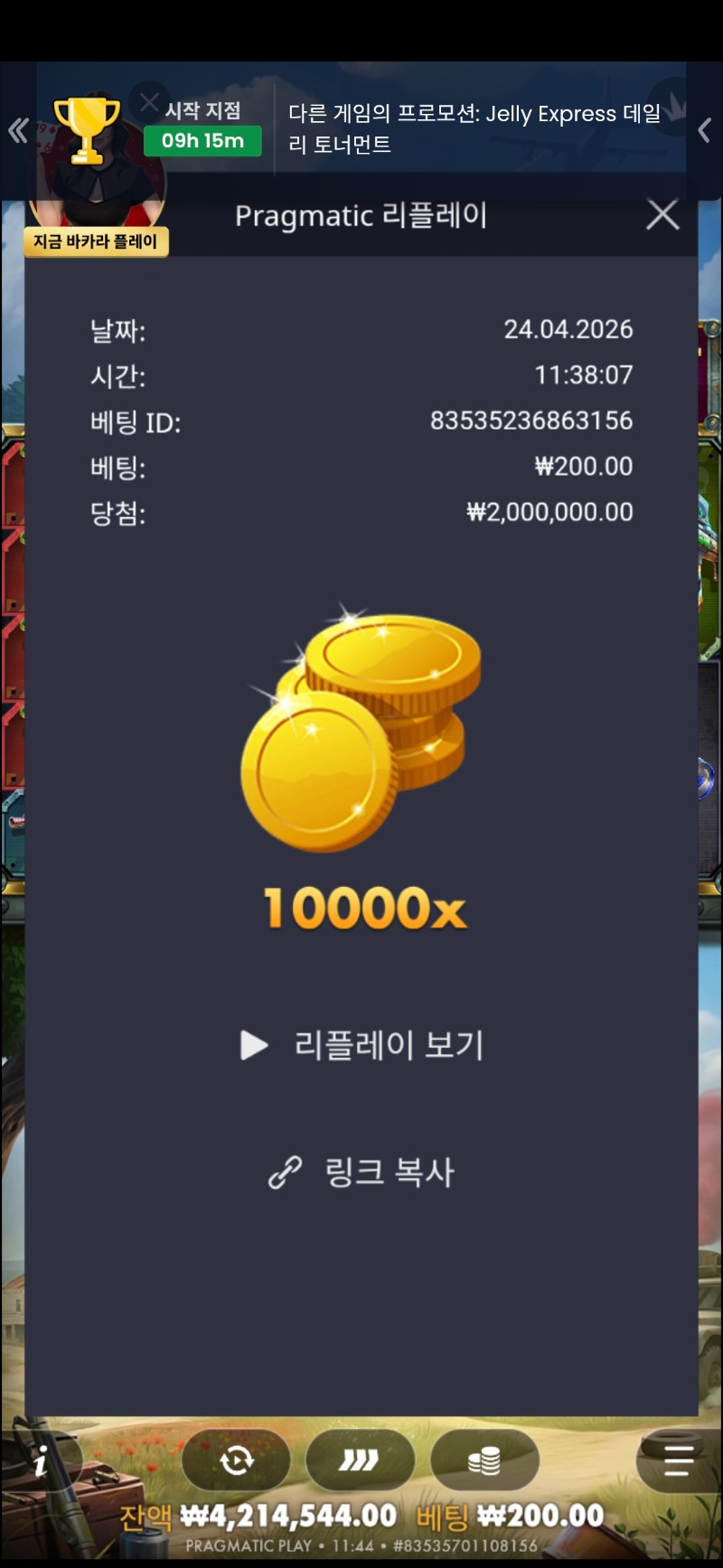Image resolution: width=723 pixels, height=1568 pixels.
Task: Open the hamburger game menu
Action: 678,1459
